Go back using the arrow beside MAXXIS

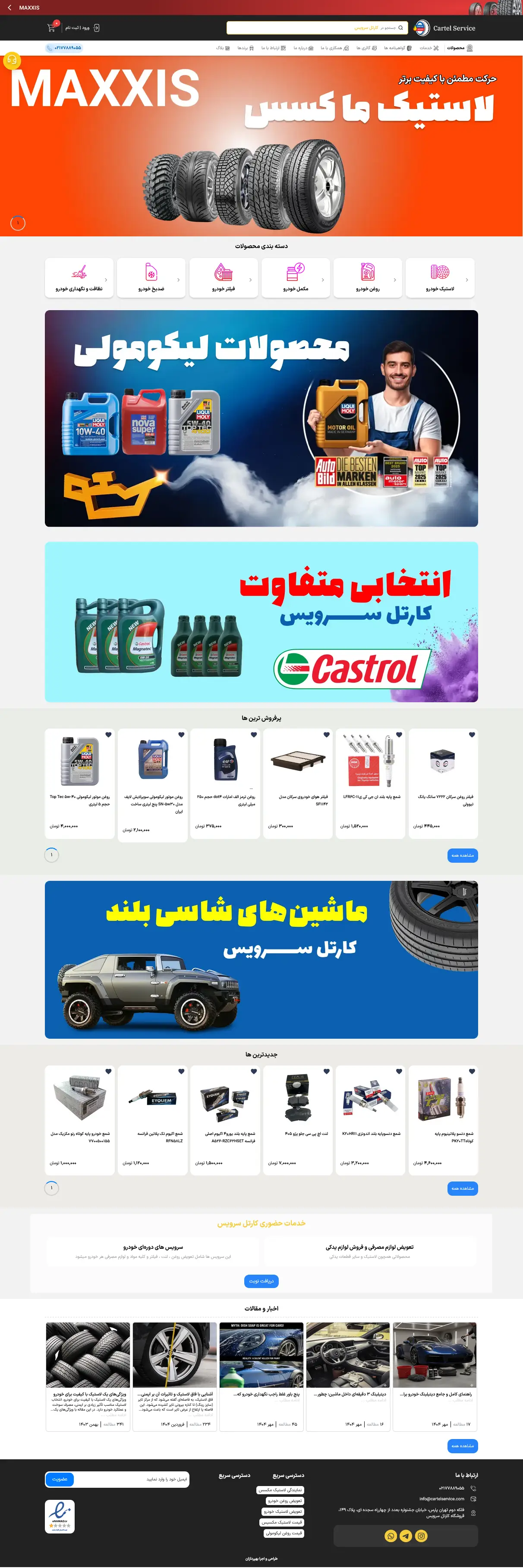[x=9, y=7]
